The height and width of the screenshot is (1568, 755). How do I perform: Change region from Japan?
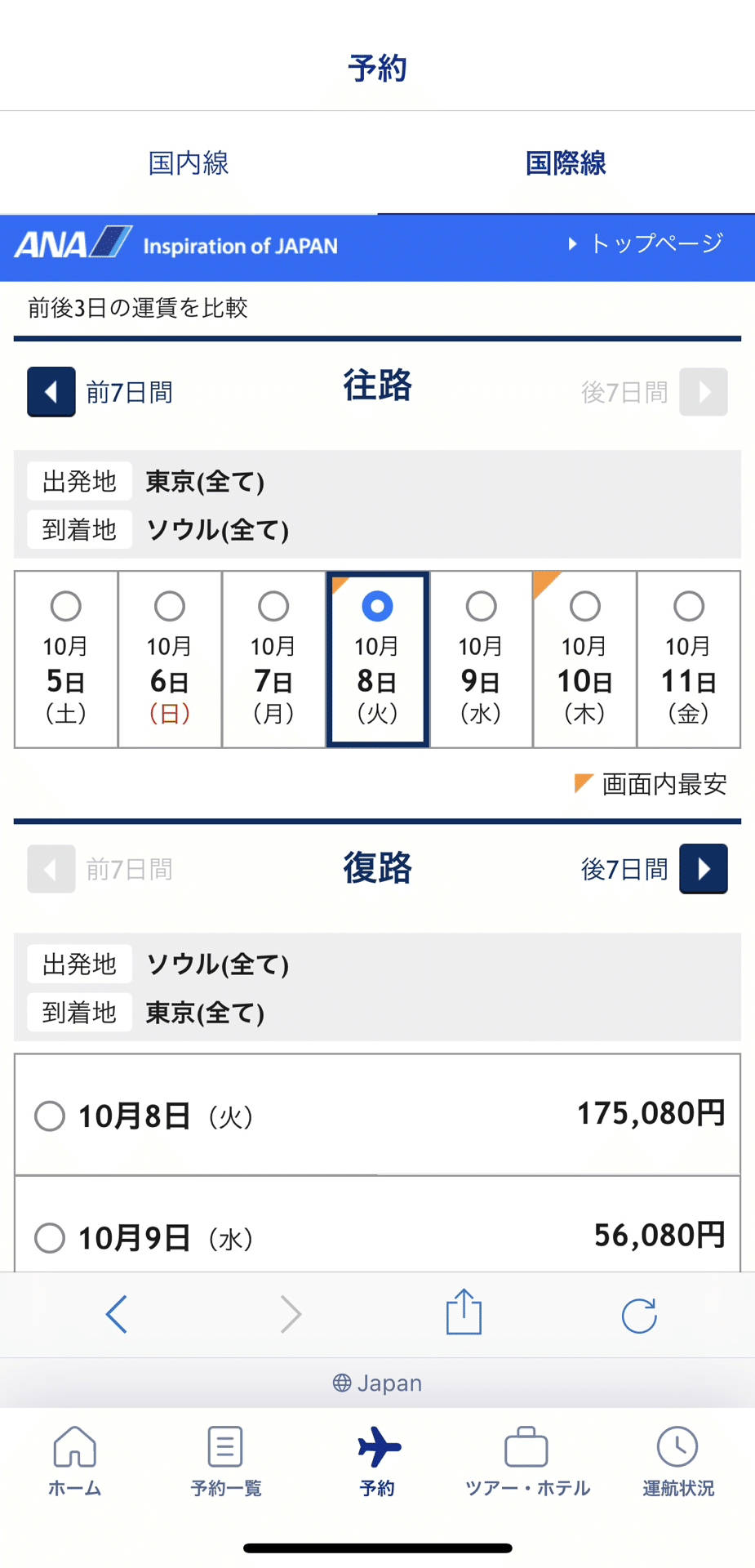377,1383
